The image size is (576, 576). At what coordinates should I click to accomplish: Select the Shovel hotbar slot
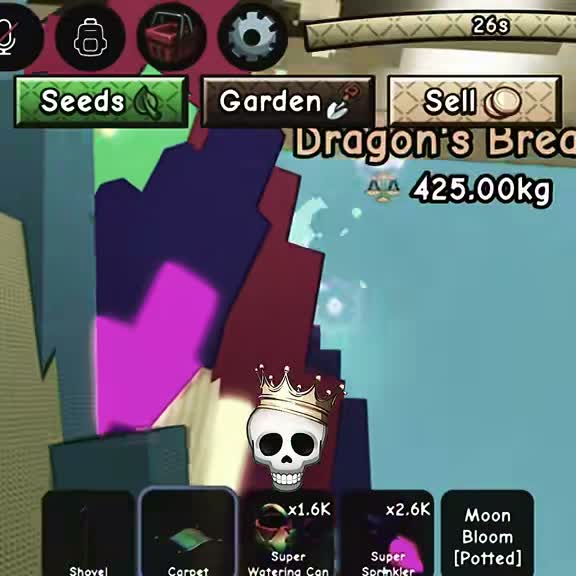(x=88, y=533)
